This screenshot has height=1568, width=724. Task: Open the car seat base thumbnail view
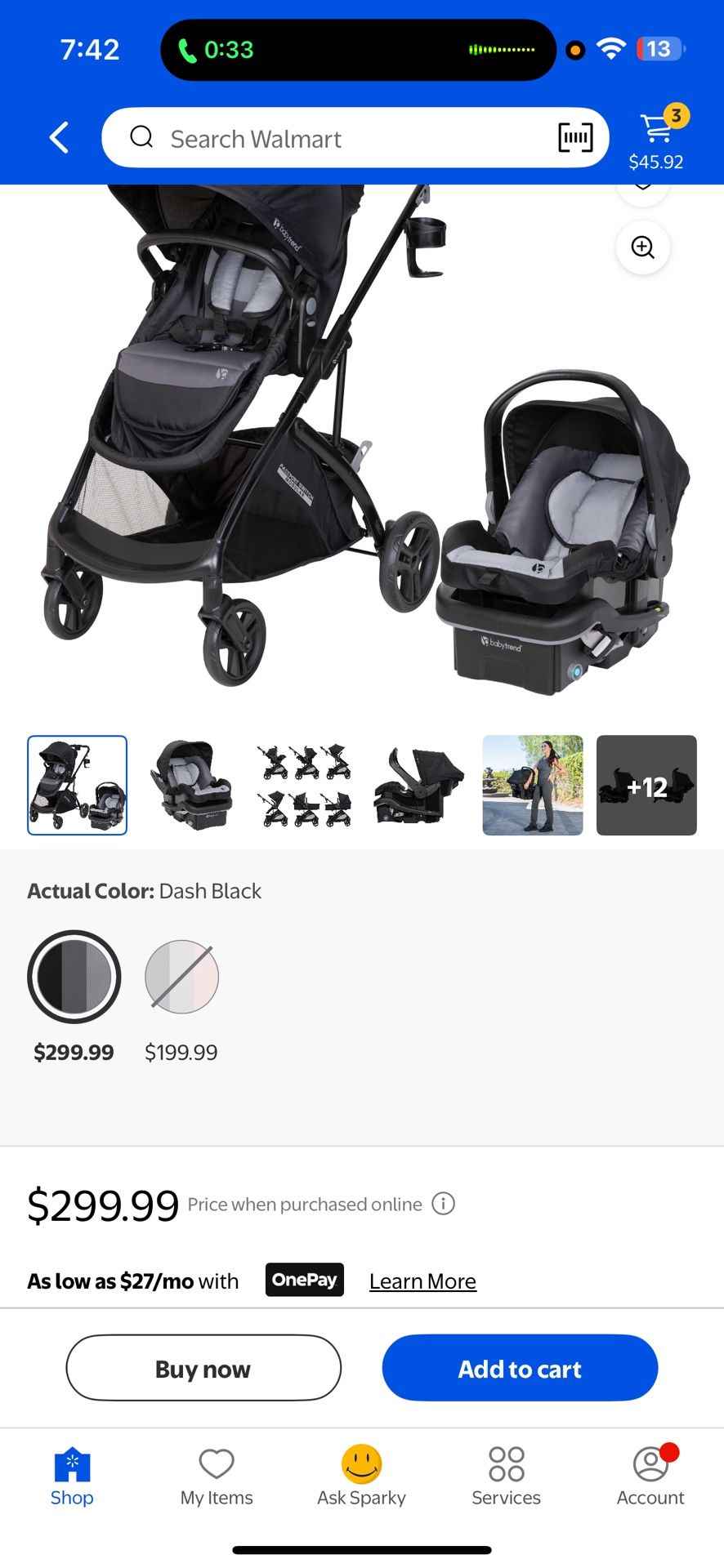(x=418, y=785)
